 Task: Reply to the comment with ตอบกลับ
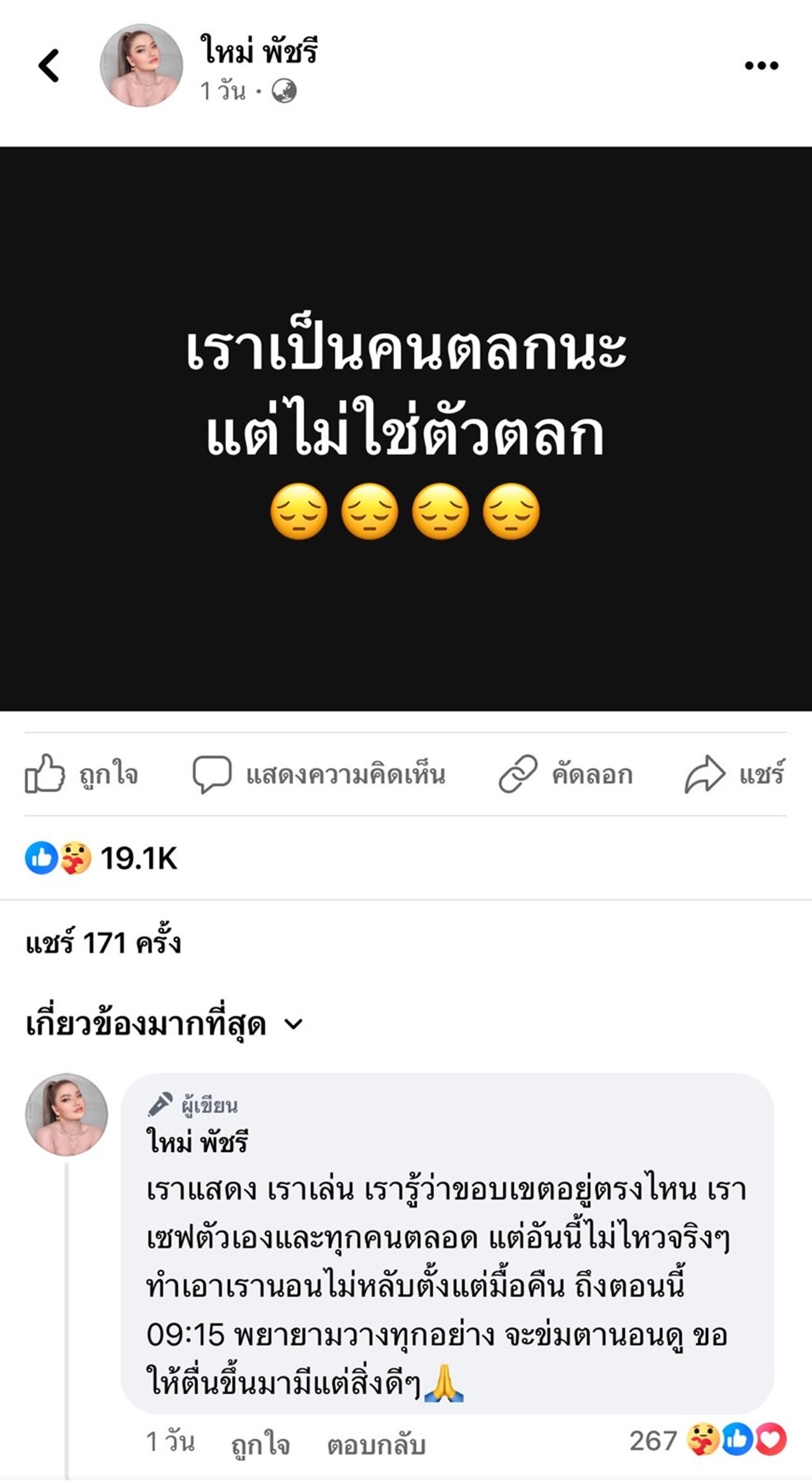click(376, 1444)
